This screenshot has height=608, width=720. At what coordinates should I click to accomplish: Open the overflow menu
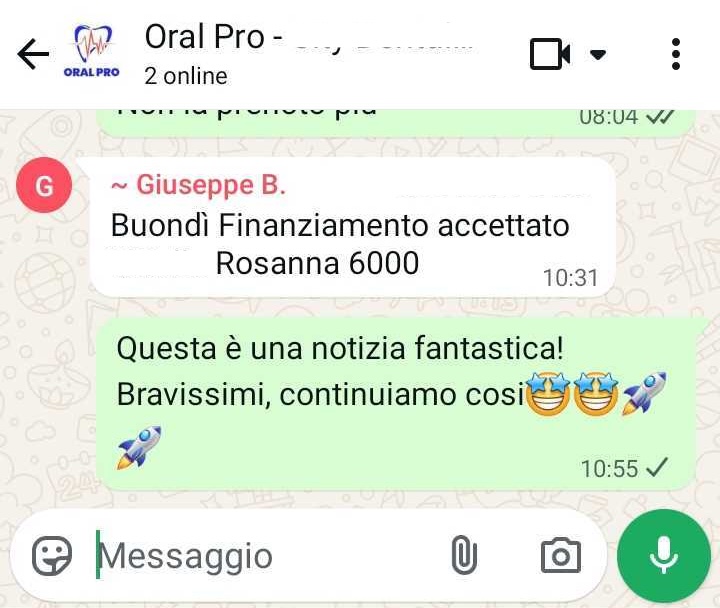(x=677, y=54)
